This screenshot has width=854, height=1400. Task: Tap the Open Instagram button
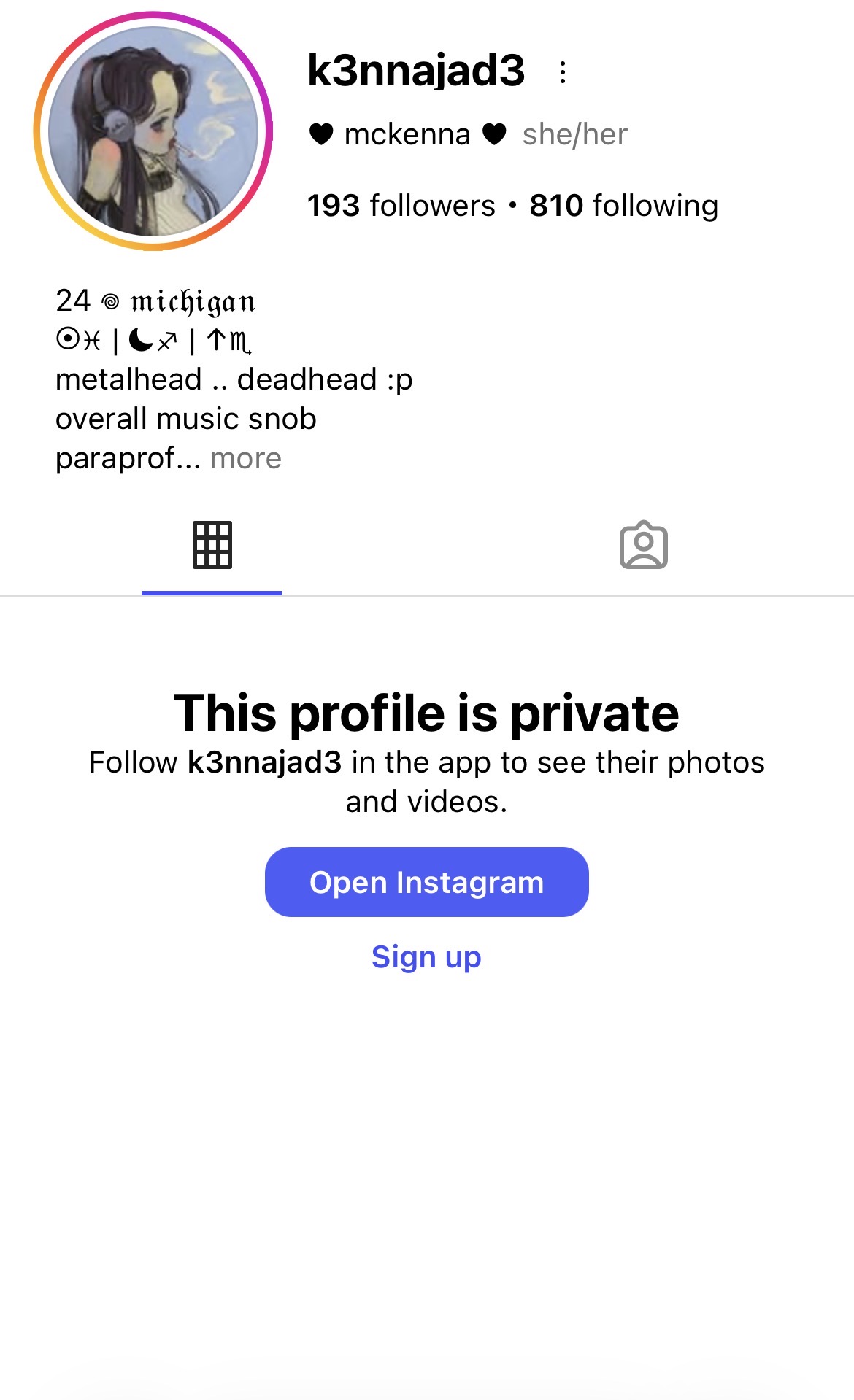(x=426, y=882)
